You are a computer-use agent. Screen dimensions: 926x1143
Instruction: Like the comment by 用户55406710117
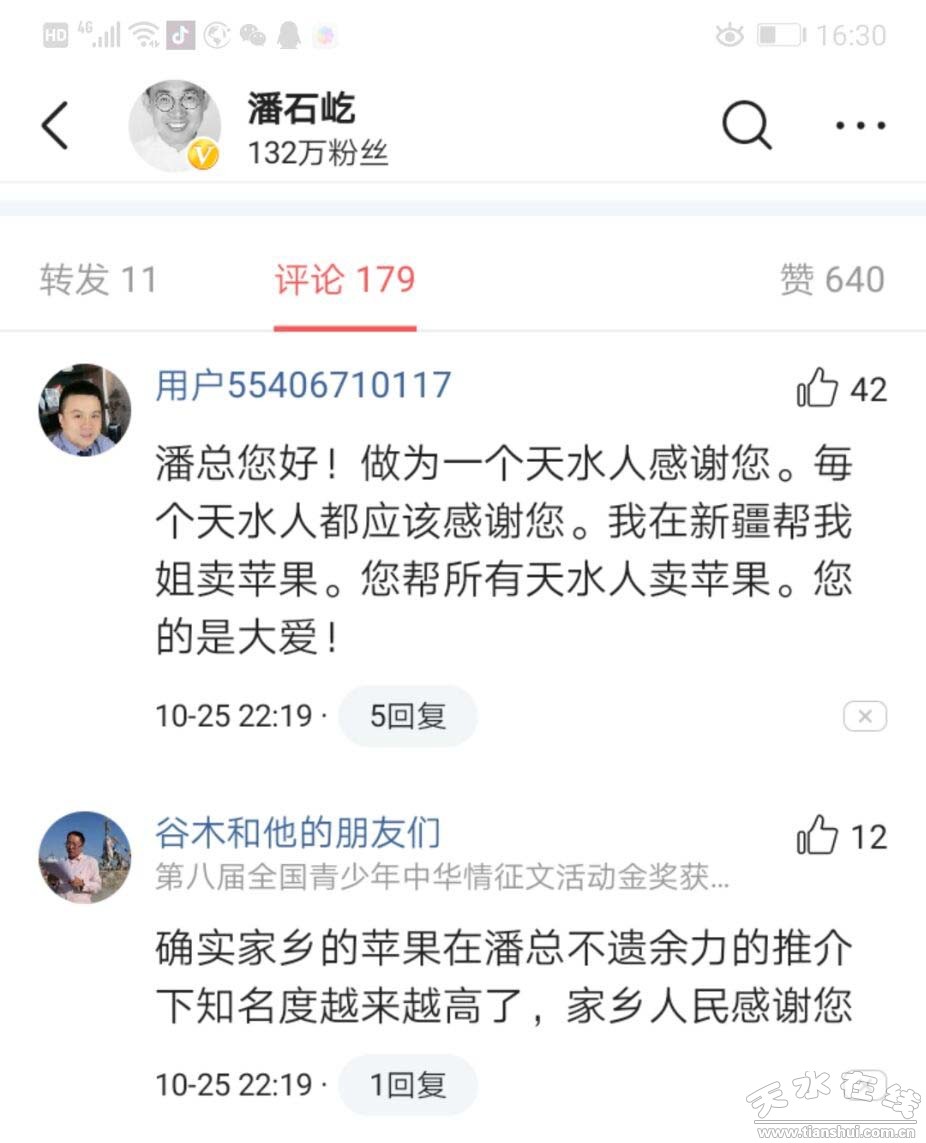pos(818,388)
